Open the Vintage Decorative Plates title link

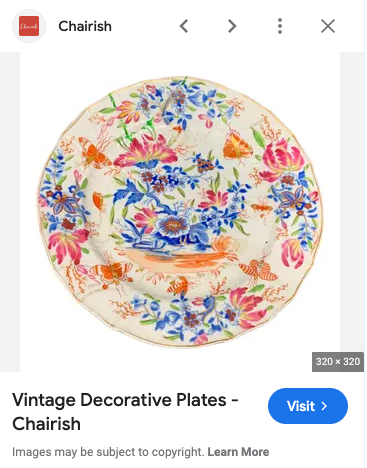125,412
